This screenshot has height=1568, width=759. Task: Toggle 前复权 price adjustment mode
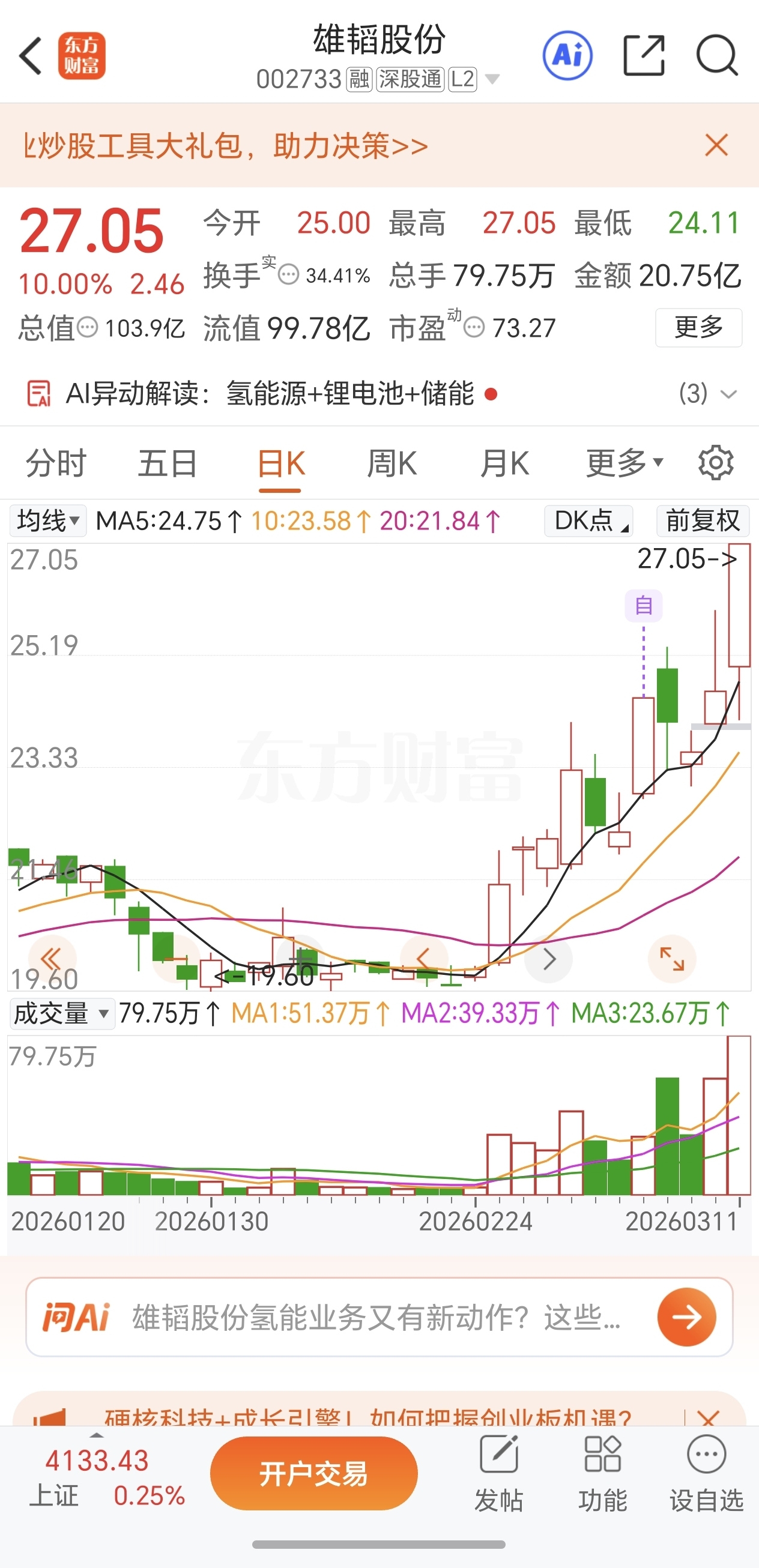[702, 522]
